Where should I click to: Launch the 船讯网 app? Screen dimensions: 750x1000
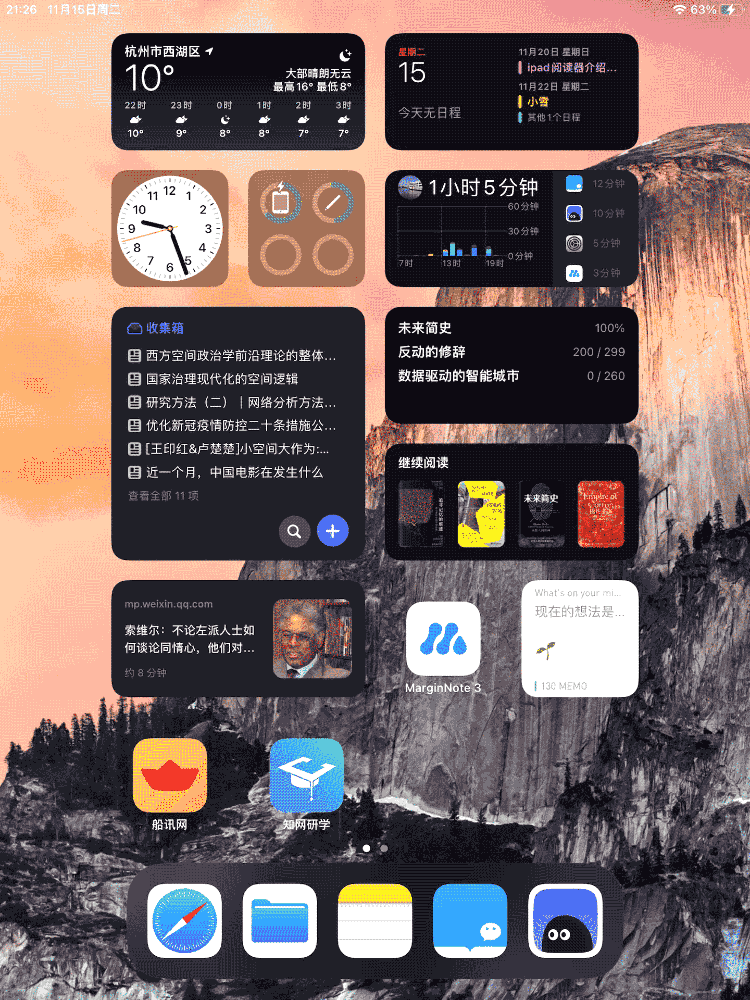coord(169,775)
